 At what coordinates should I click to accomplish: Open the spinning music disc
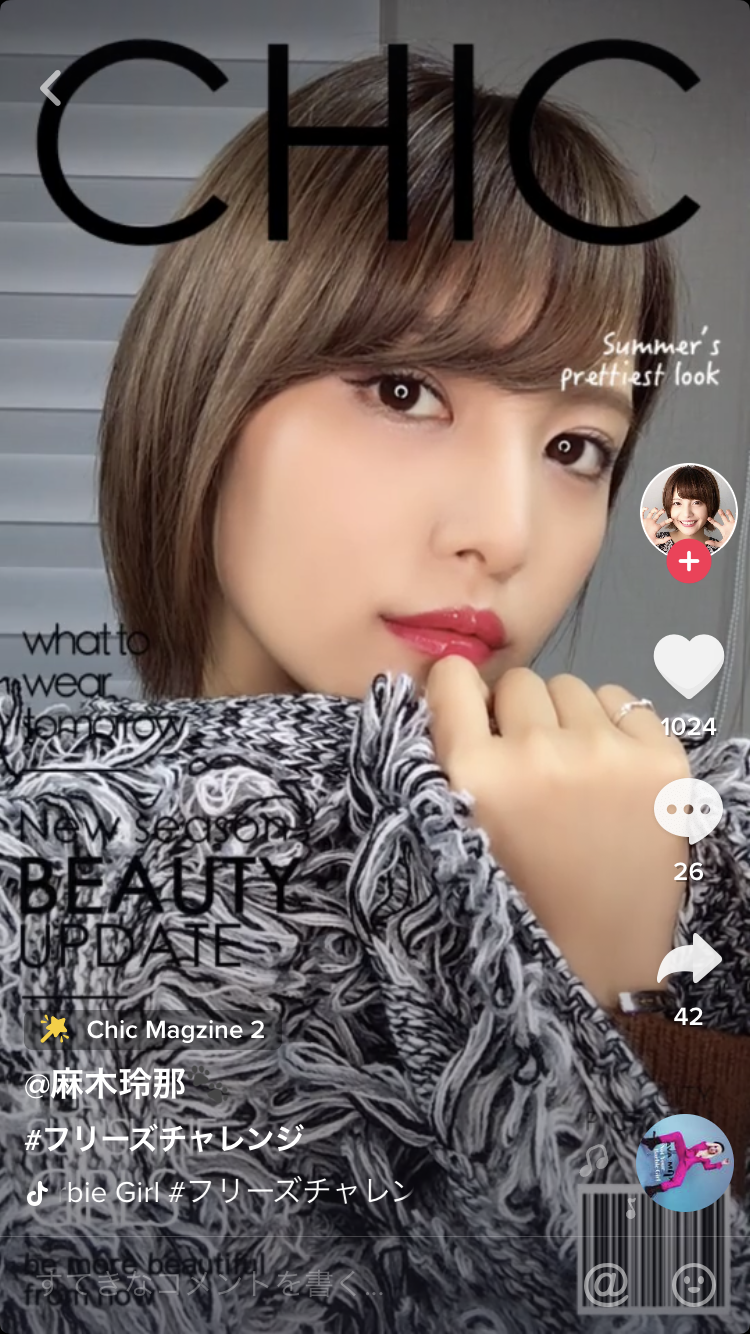click(684, 1162)
